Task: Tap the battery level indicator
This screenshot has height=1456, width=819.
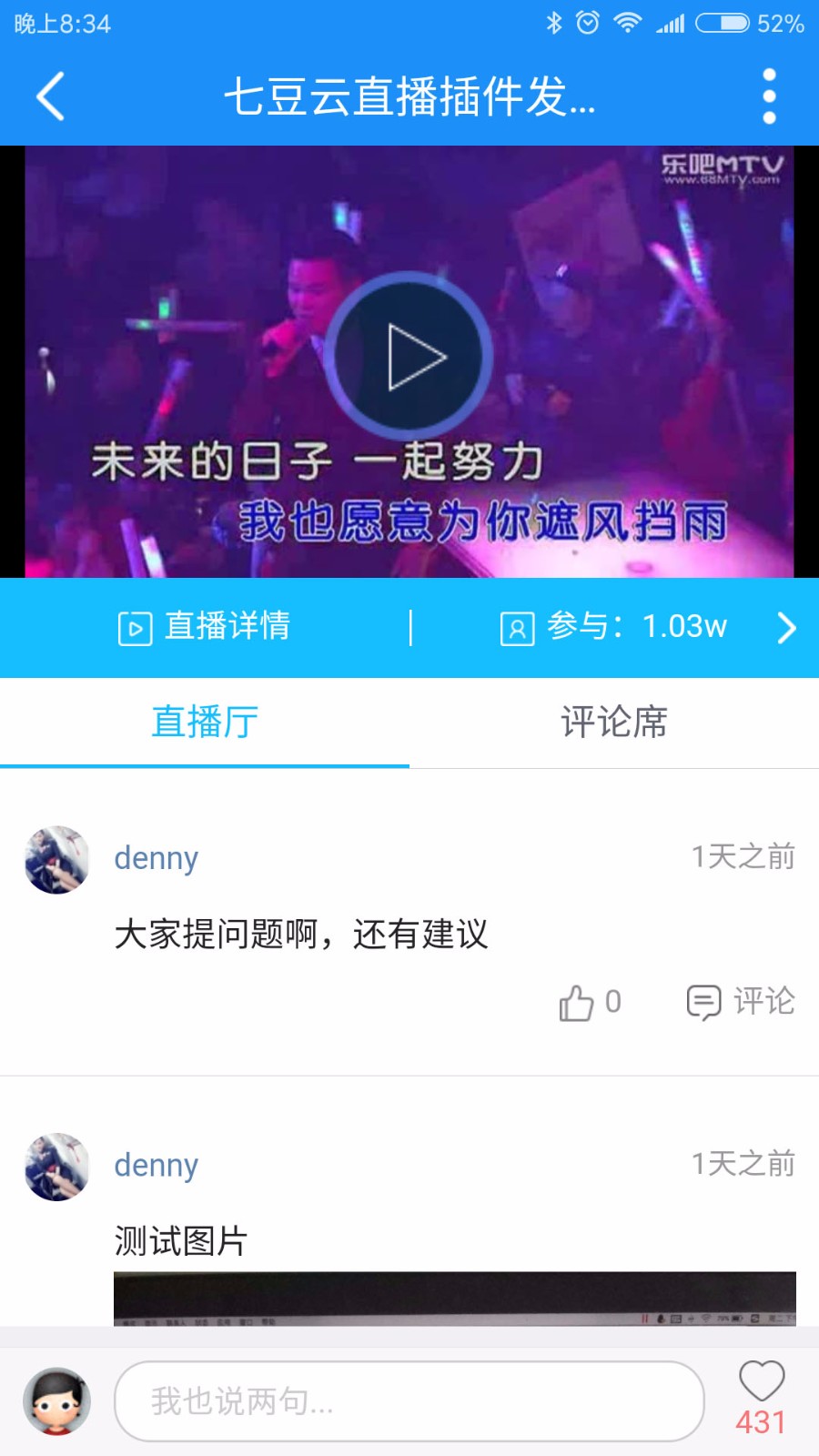Action: pos(723,25)
